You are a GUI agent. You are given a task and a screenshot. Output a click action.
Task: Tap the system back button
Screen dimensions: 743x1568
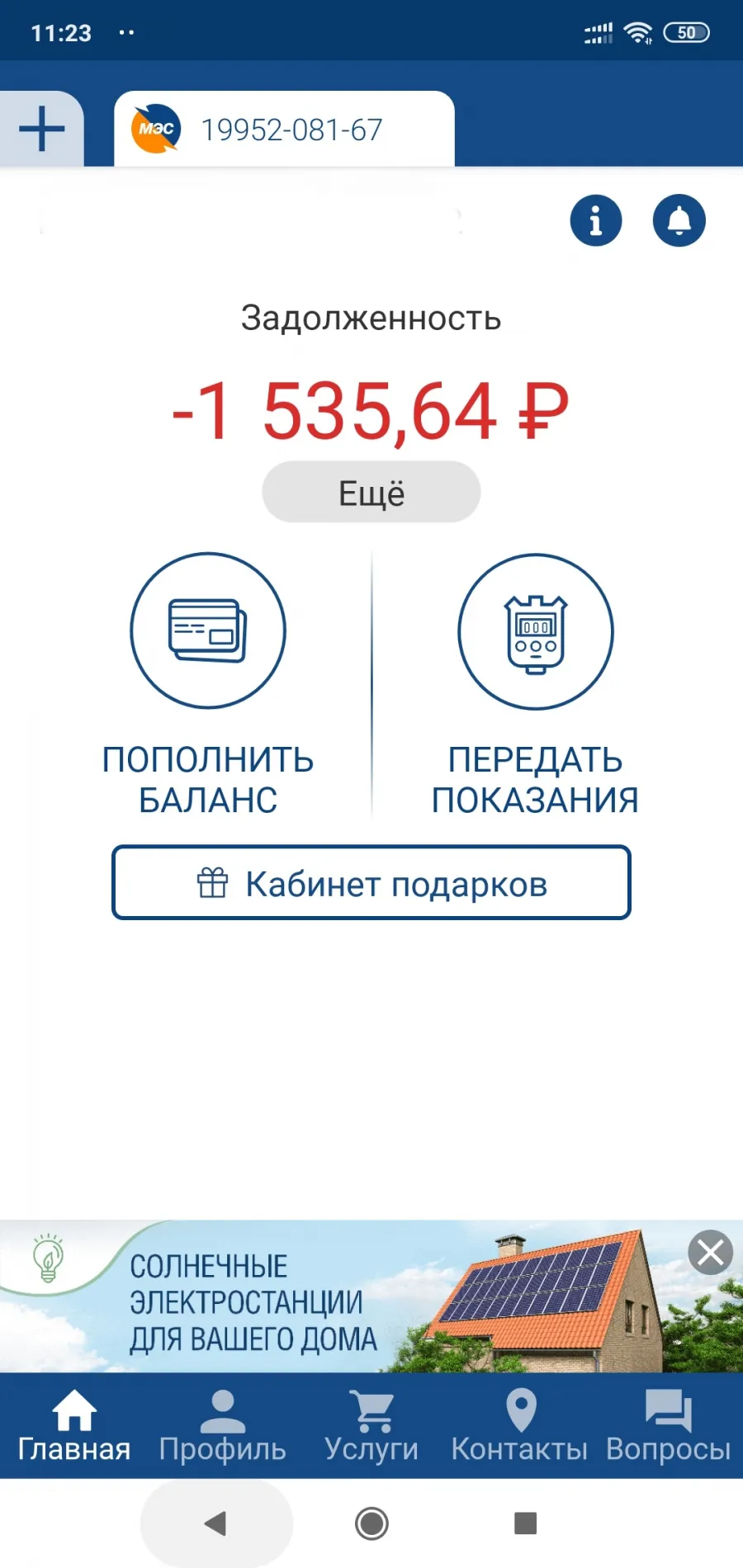click(x=216, y=1523)
